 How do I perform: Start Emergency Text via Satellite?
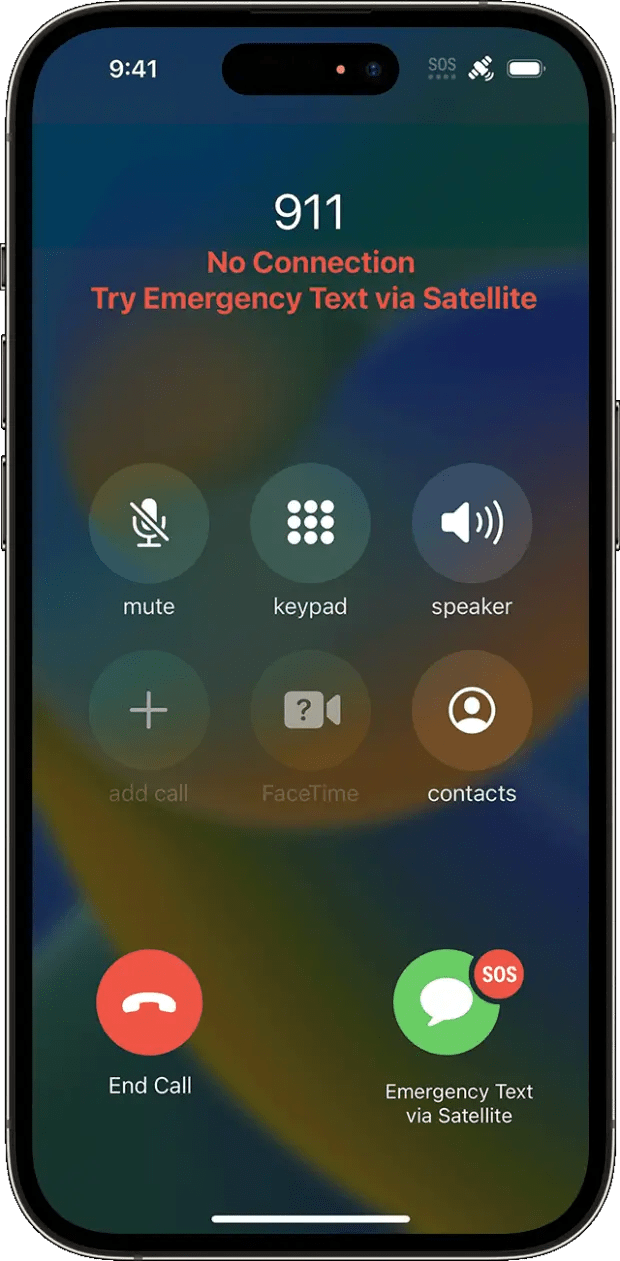[447, 1002]
